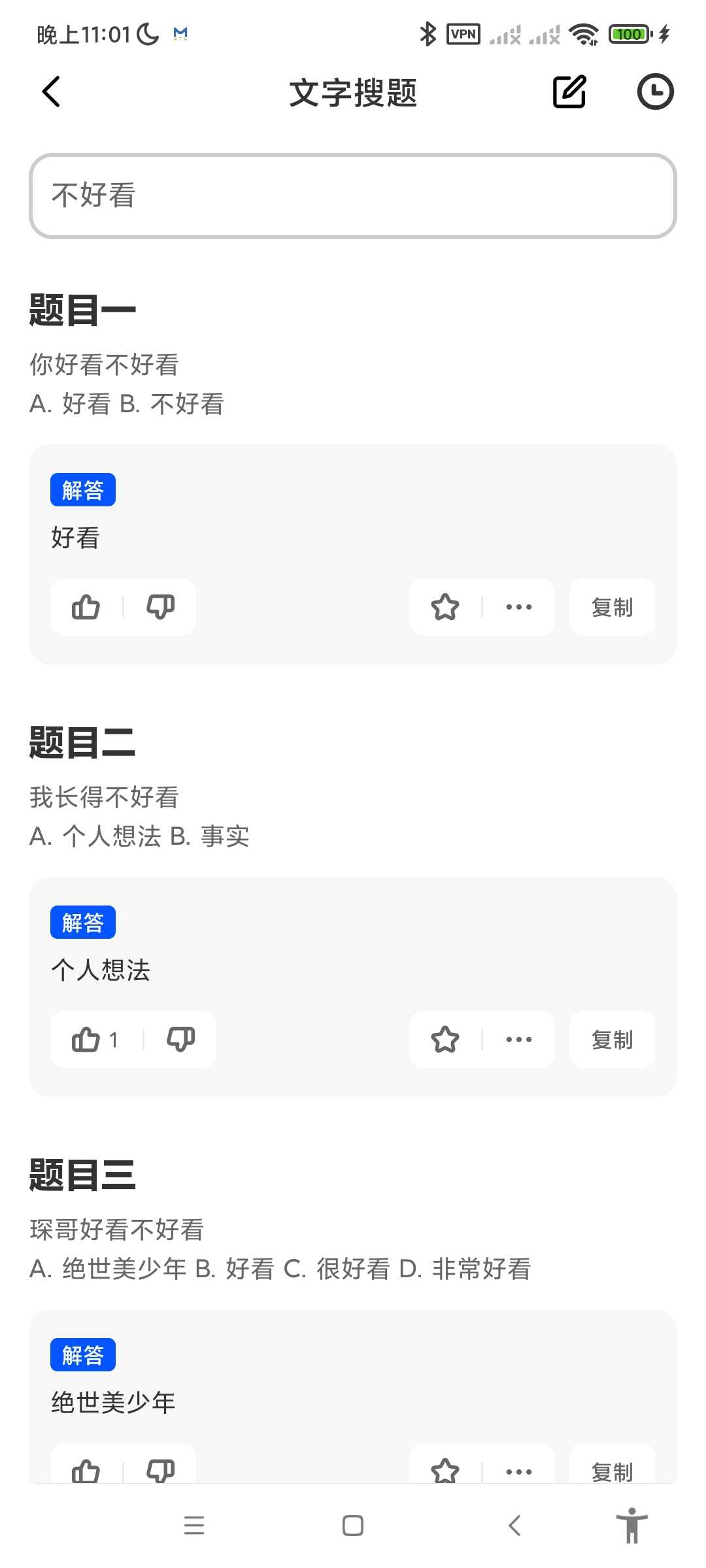706x1568 pixels.
Task: Copy the answer of 题目一
Action: coord(613,607)
